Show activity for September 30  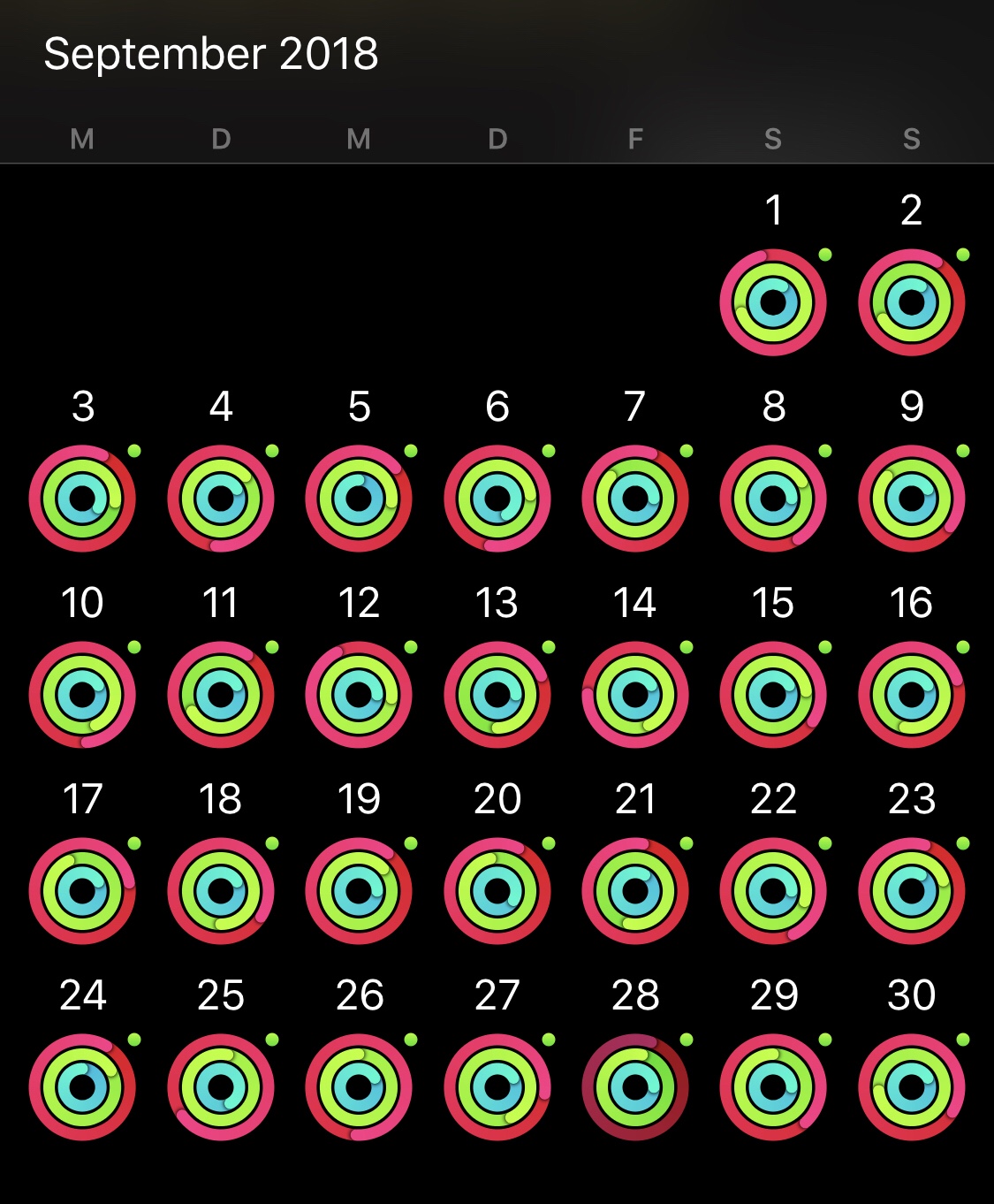[x=911, y=1087]
